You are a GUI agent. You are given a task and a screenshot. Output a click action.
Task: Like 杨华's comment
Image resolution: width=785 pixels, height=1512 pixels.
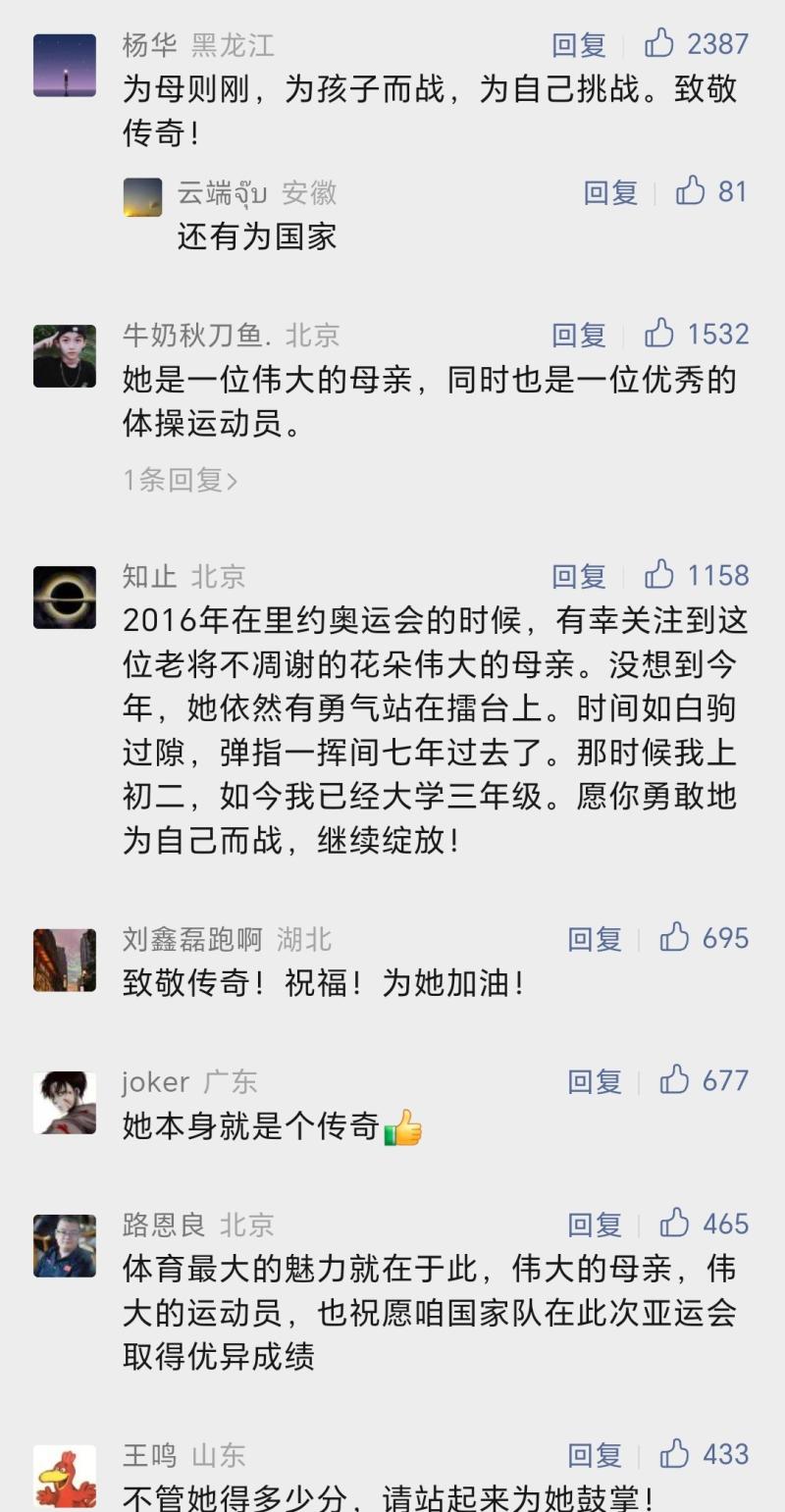659,43
